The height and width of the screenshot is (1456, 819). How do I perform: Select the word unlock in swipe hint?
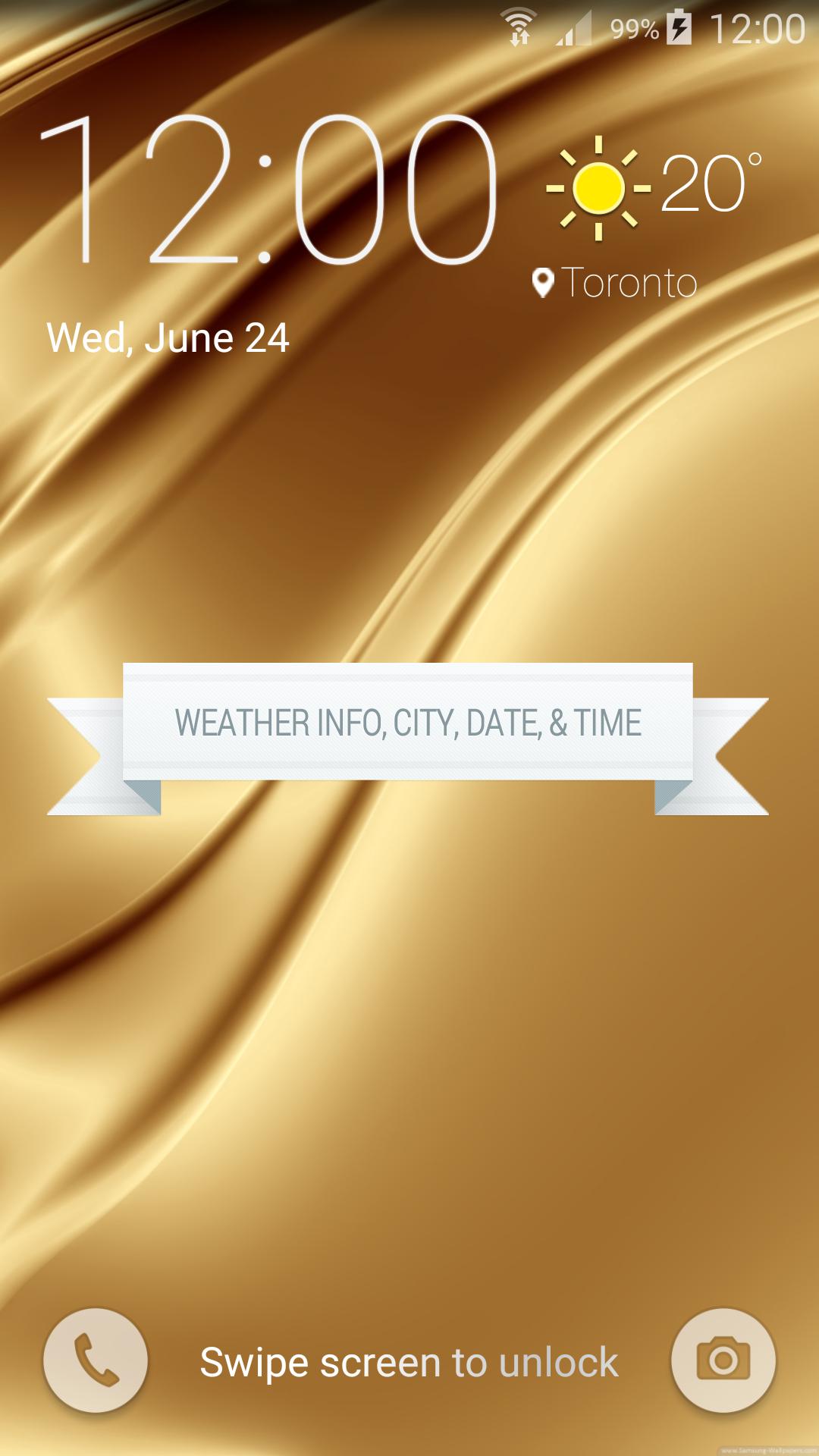pyautogui.click(x=557, y=1361)
